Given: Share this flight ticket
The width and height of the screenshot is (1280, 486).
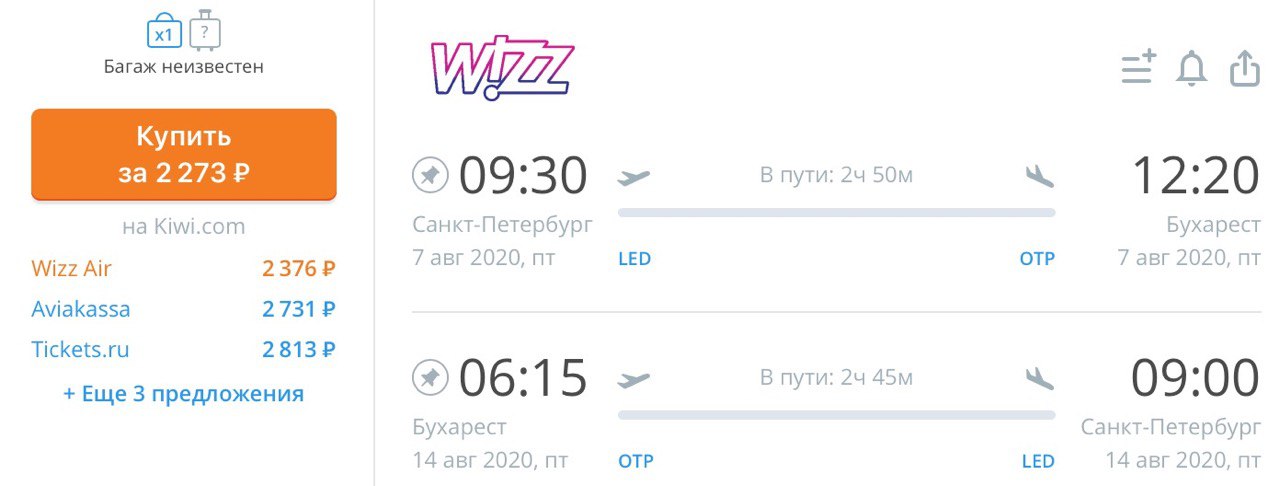Looking at the screenshot, I should pyautogui.click(x=1244, y=68).
